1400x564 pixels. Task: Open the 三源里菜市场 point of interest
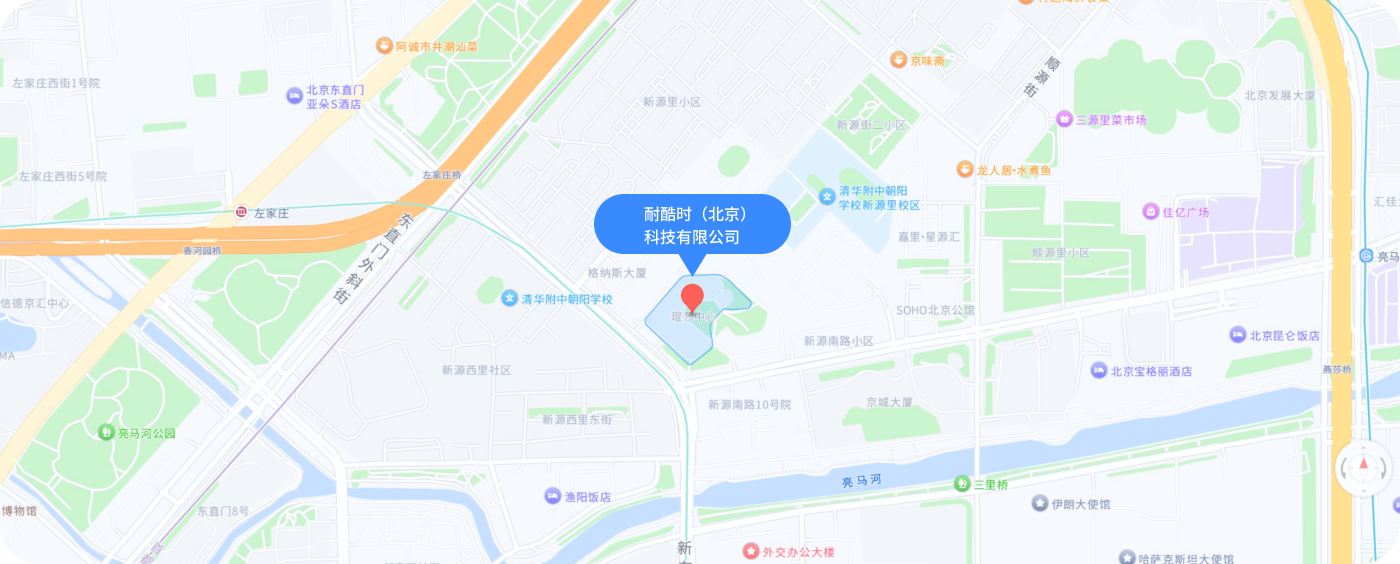1064,120
